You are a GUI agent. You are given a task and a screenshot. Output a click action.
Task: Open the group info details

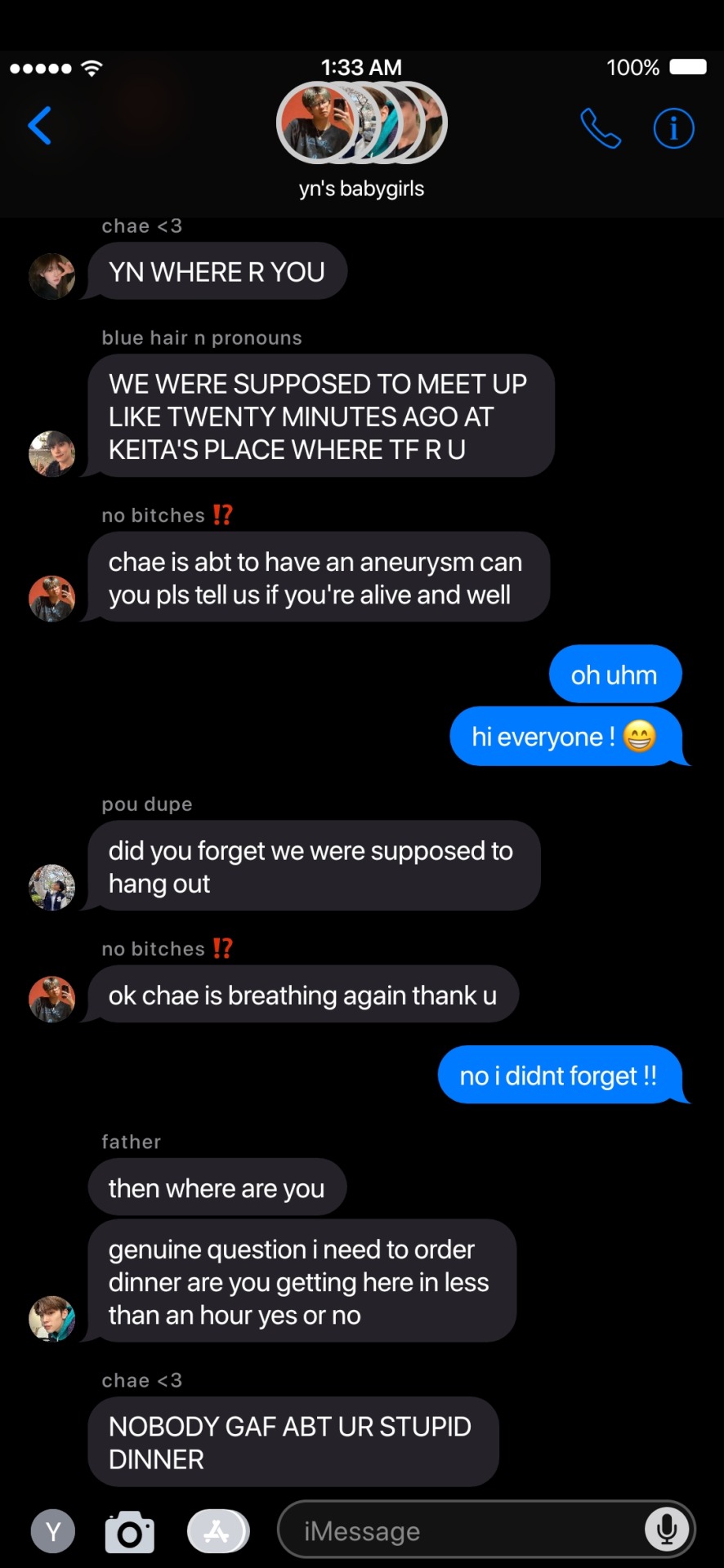(673, 128)
